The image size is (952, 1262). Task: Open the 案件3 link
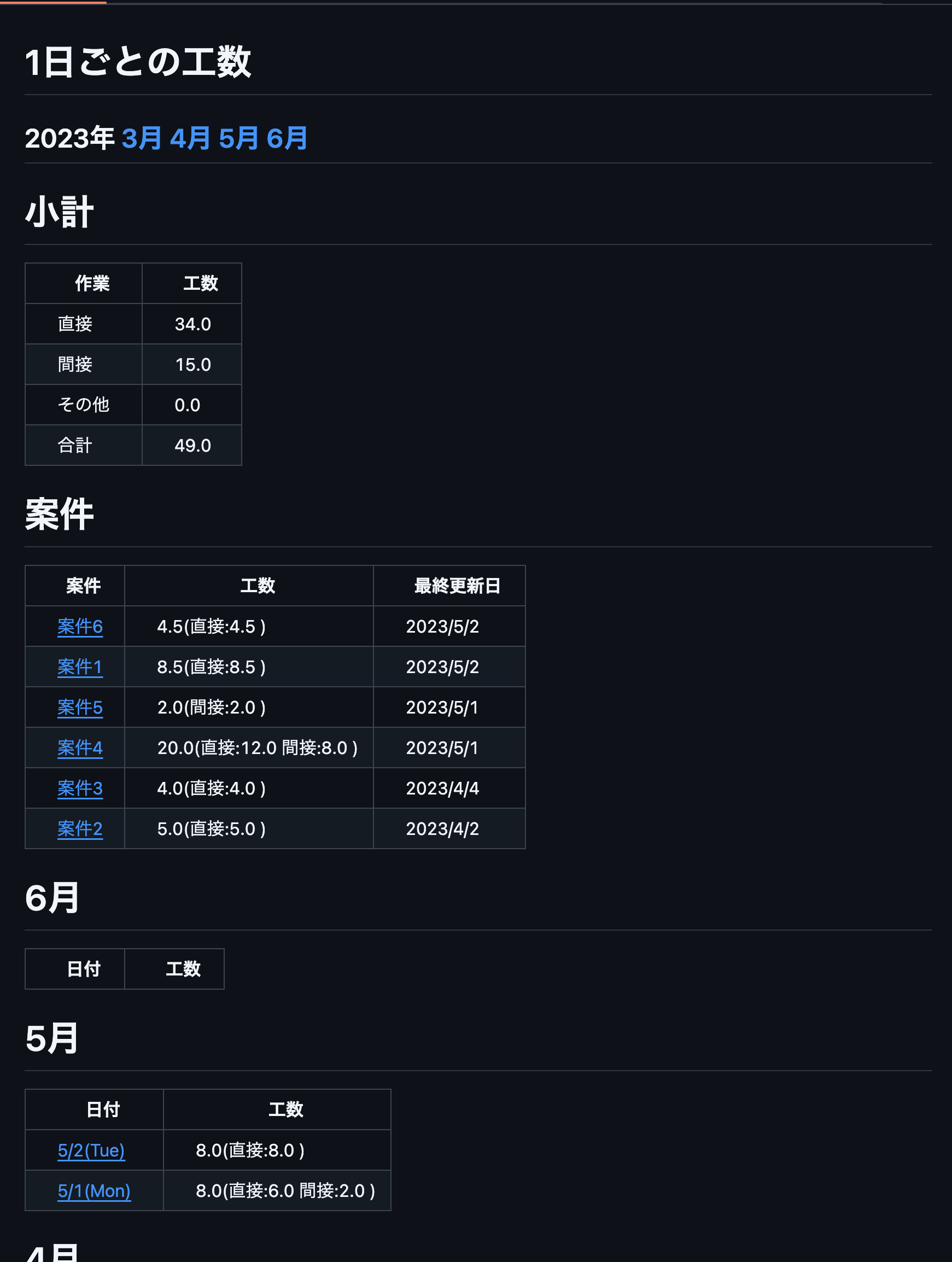click(x=80, y=788)
